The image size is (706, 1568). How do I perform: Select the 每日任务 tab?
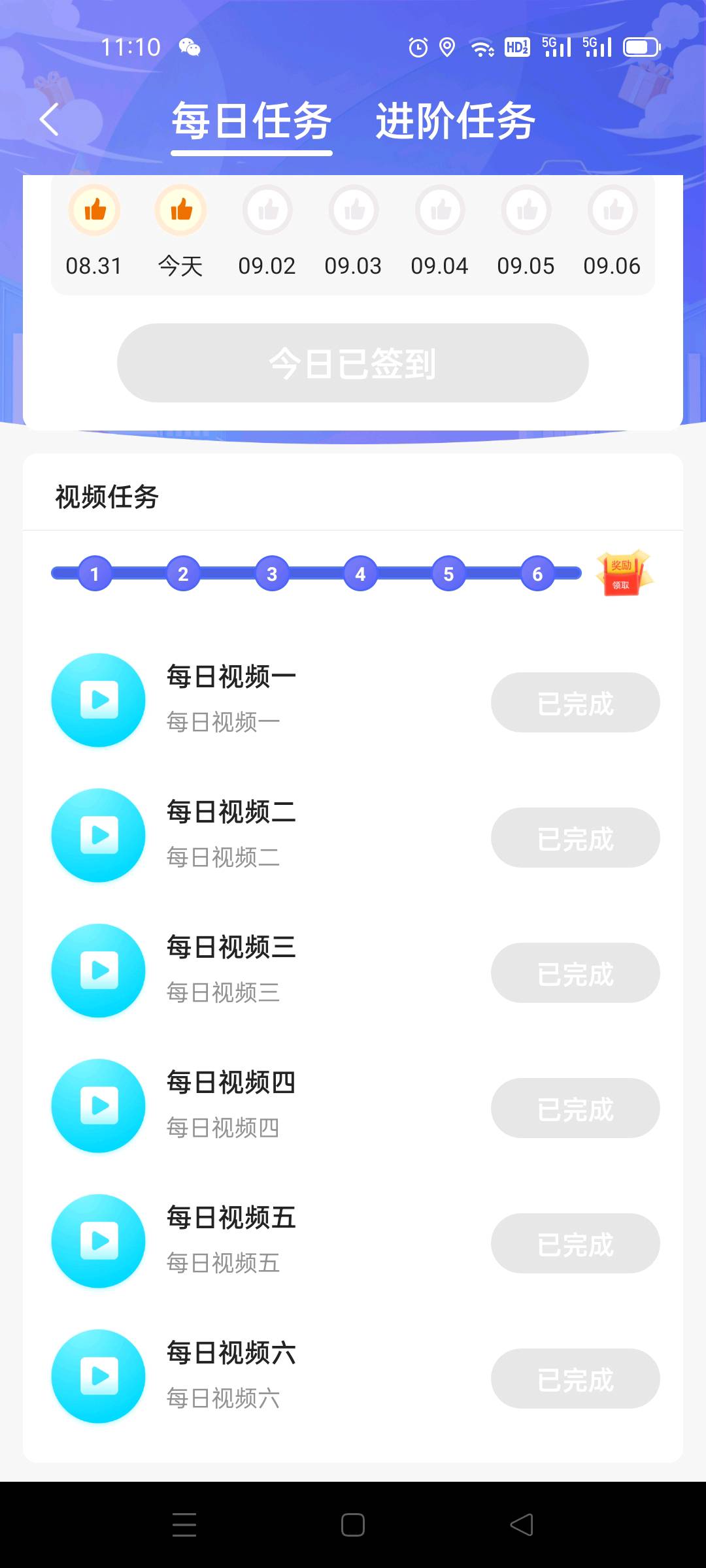(x=252, y=122)
